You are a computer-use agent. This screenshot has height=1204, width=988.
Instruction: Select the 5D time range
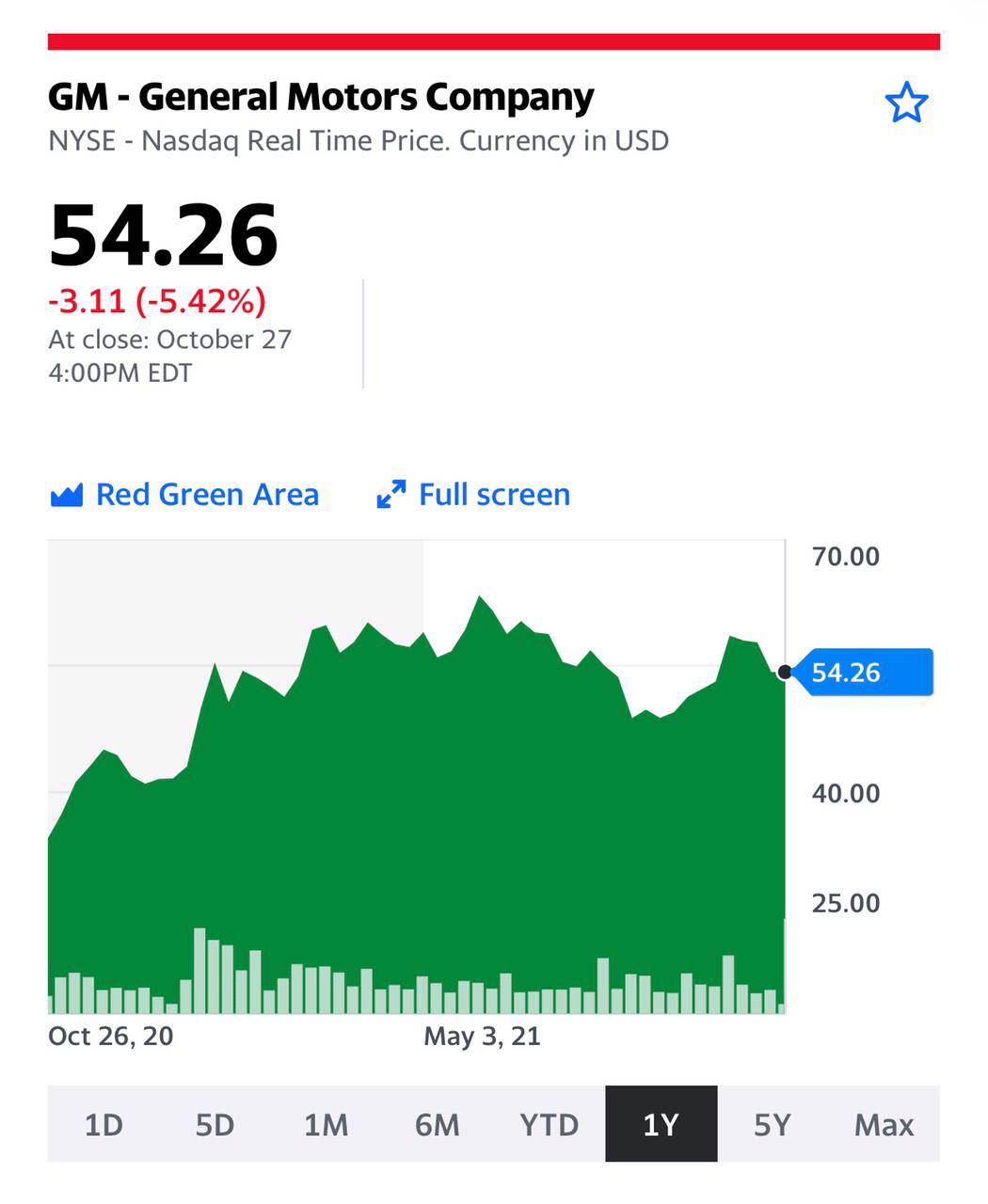(215, 1124)
